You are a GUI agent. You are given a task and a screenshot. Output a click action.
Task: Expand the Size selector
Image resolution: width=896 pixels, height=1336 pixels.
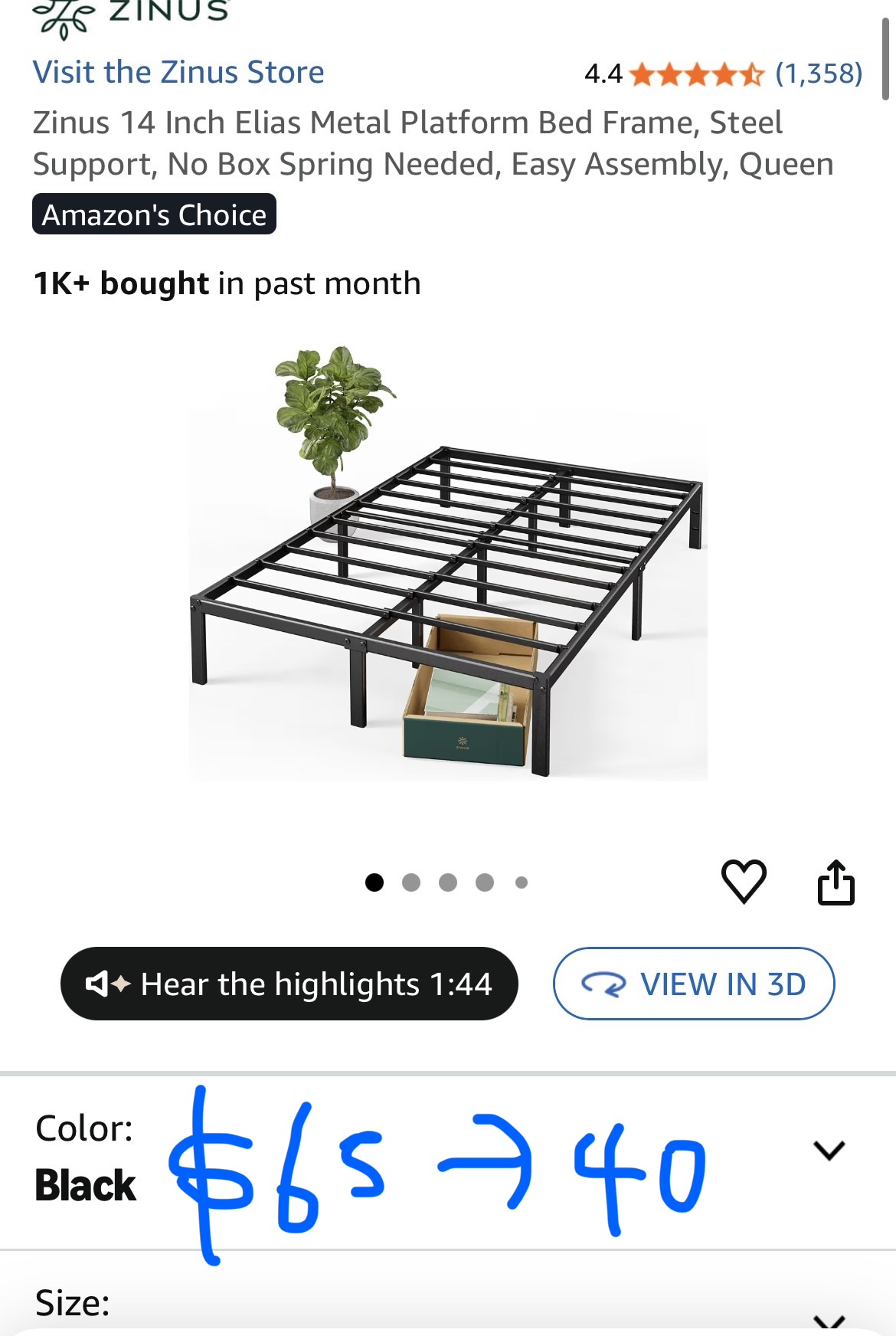click(828, 1319)
